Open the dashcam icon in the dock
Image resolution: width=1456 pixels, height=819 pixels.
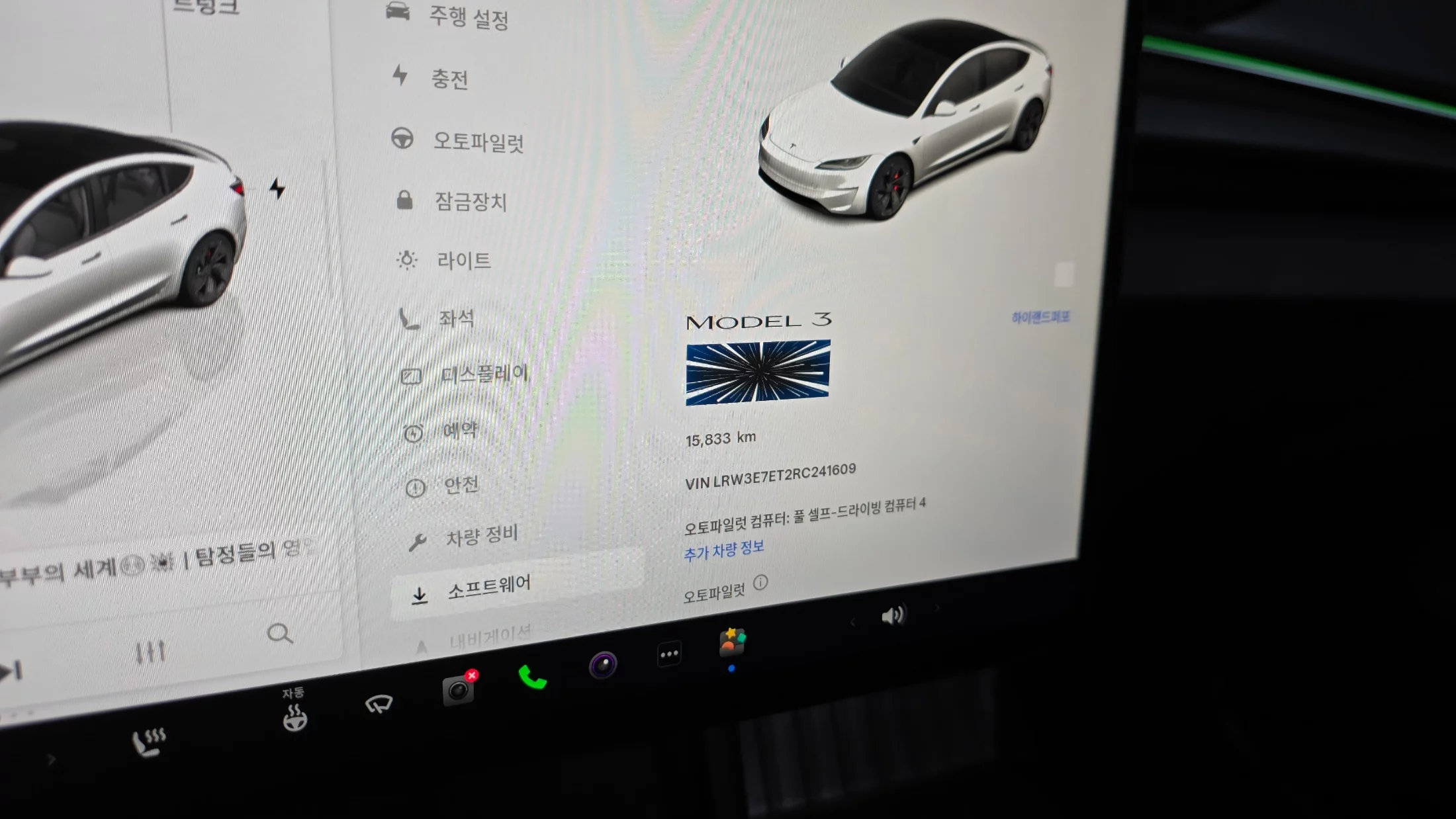(458, 690)
